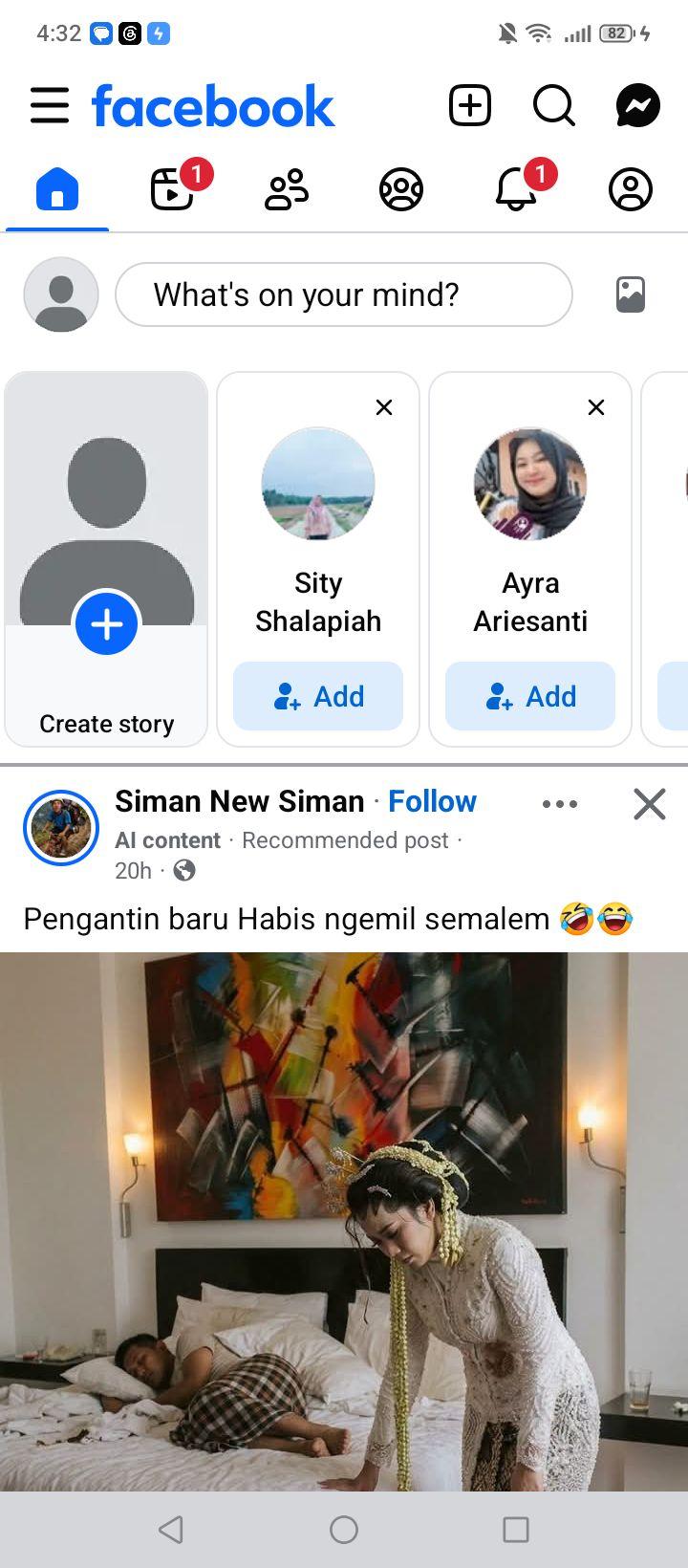Open Facebook search
The image size is (688, 1568).
click(554, 105)
